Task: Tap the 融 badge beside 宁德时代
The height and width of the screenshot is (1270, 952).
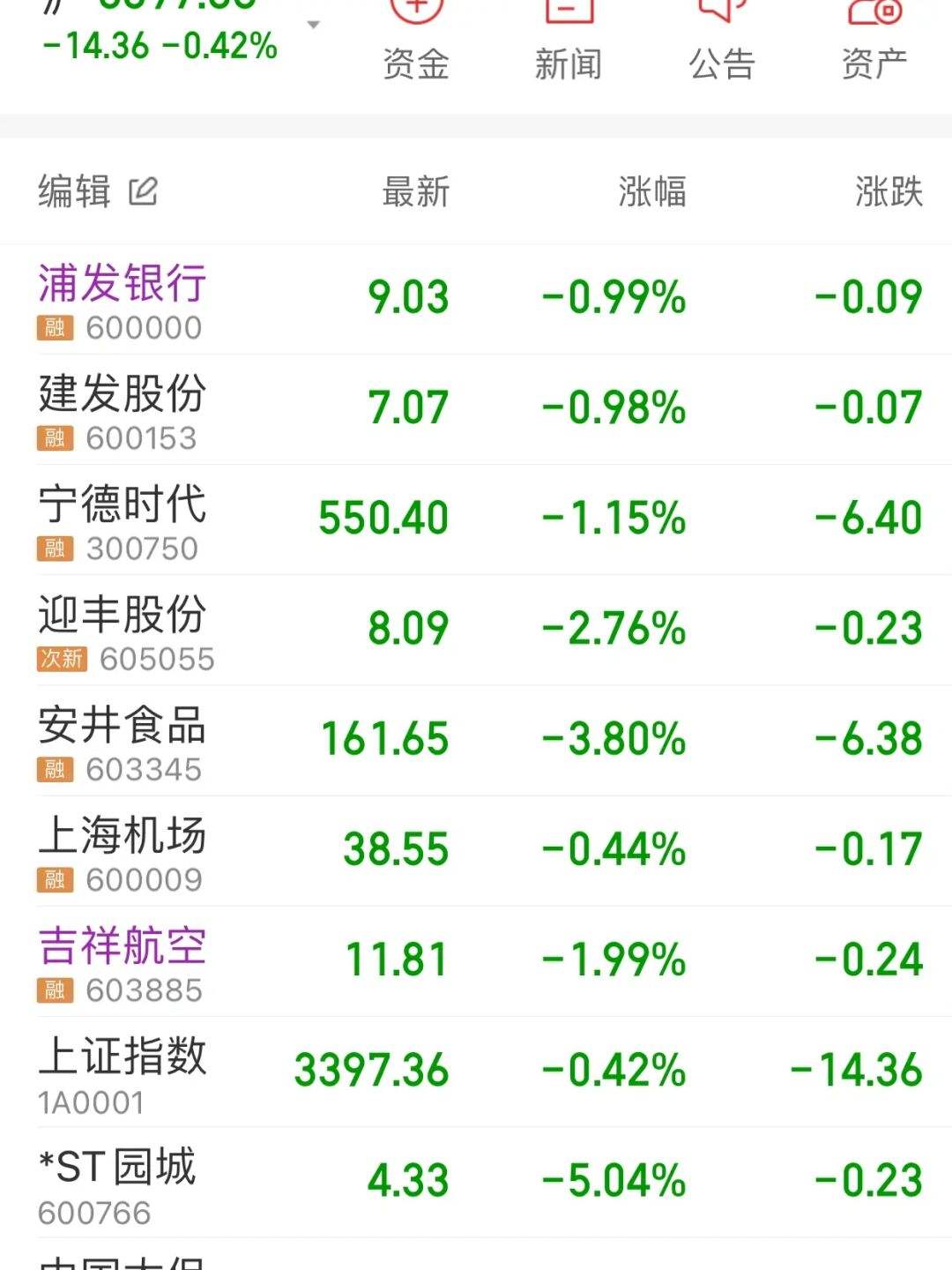Action: [x=55, y=548]
